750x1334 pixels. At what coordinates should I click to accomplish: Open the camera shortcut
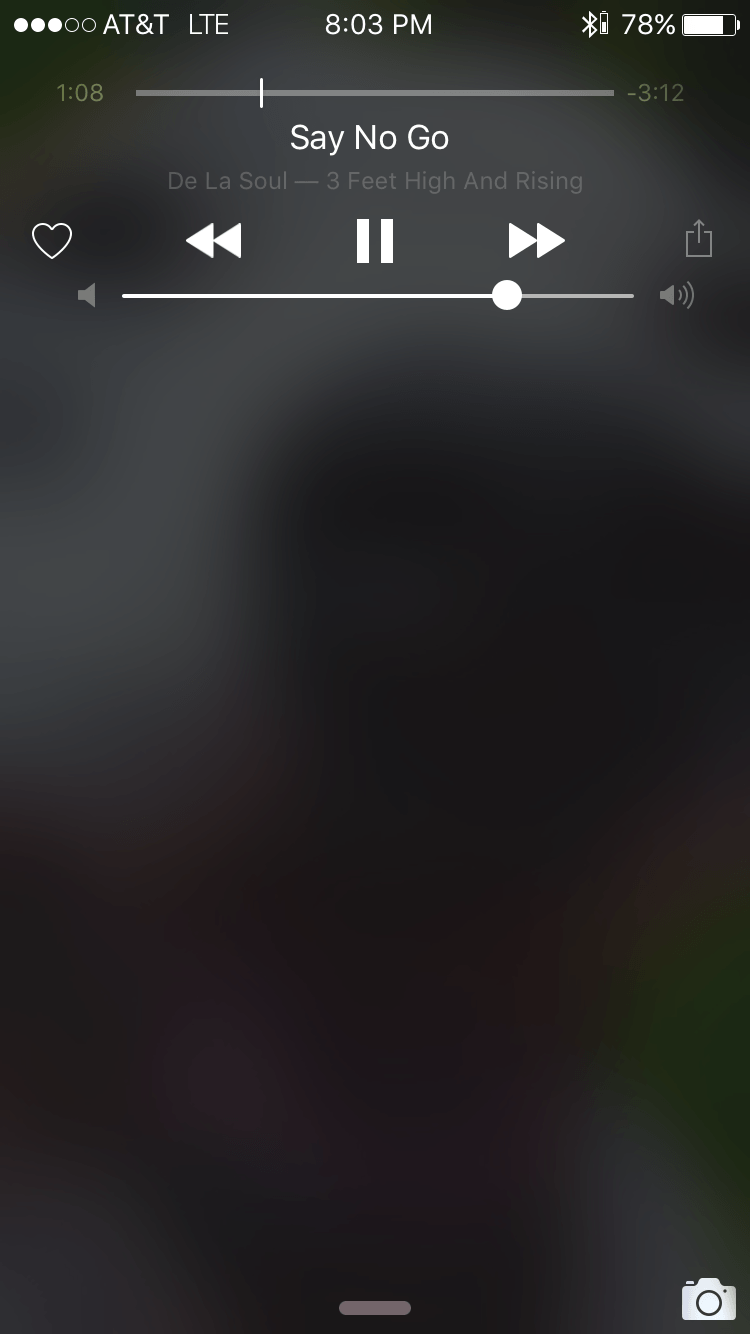click(x=708, y=1298)
